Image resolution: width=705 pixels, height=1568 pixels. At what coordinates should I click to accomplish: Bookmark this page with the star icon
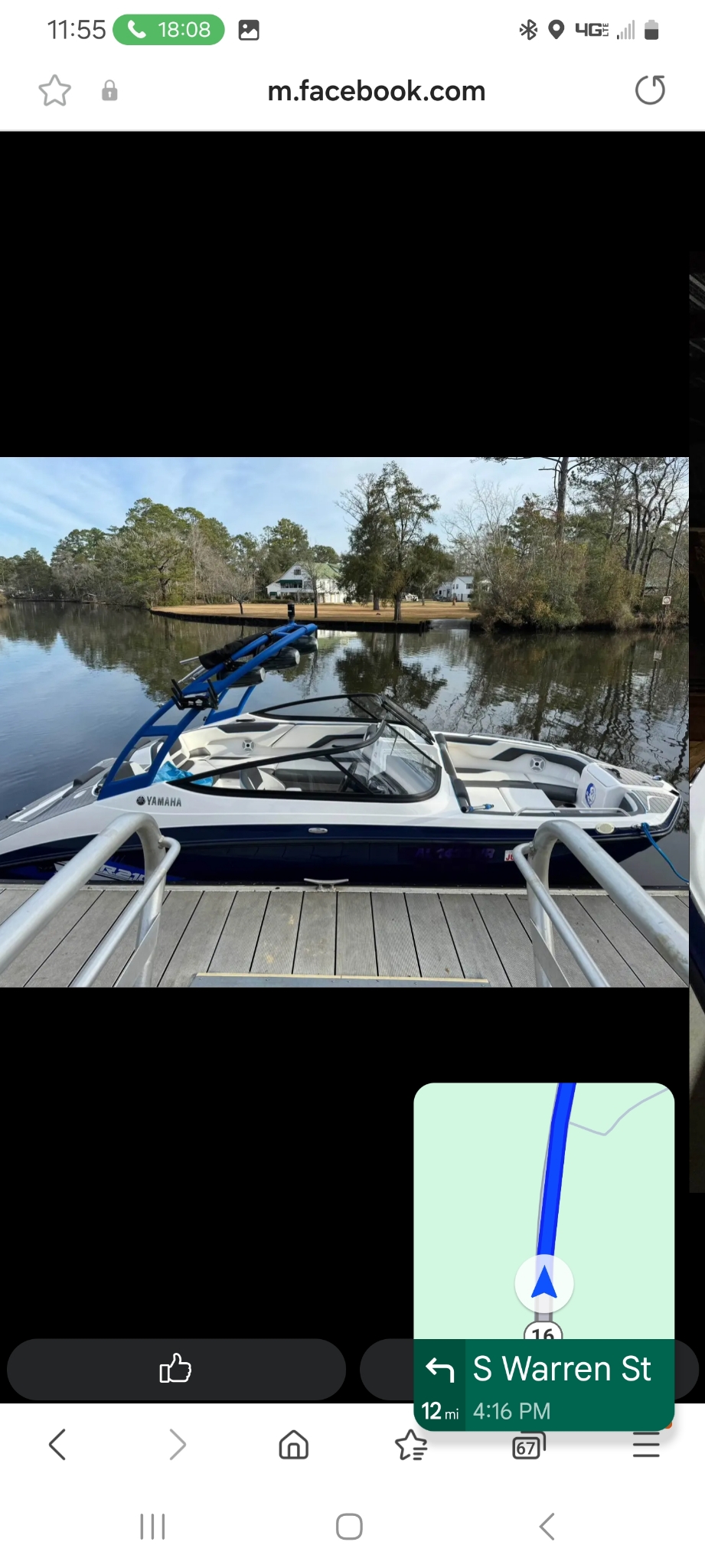[x=54, y=91]
